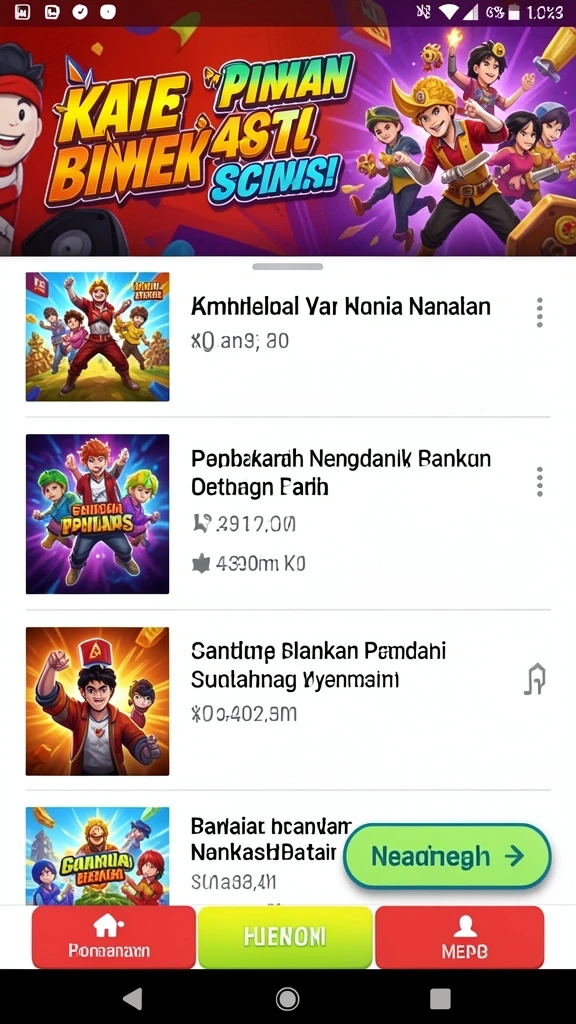Select the green HUENOM tab
The height and width of the screenshot is (1024, 576).
(x=285, y=937)
